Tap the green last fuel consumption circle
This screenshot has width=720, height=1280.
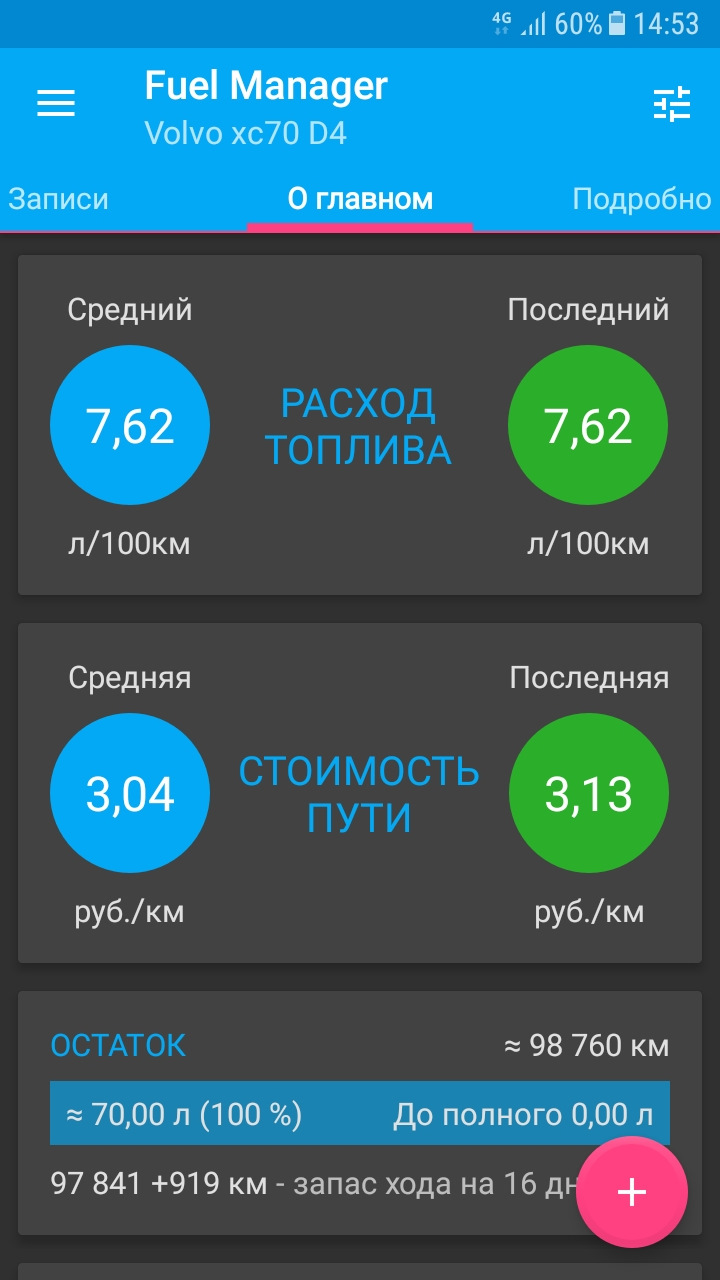[589, 424]
